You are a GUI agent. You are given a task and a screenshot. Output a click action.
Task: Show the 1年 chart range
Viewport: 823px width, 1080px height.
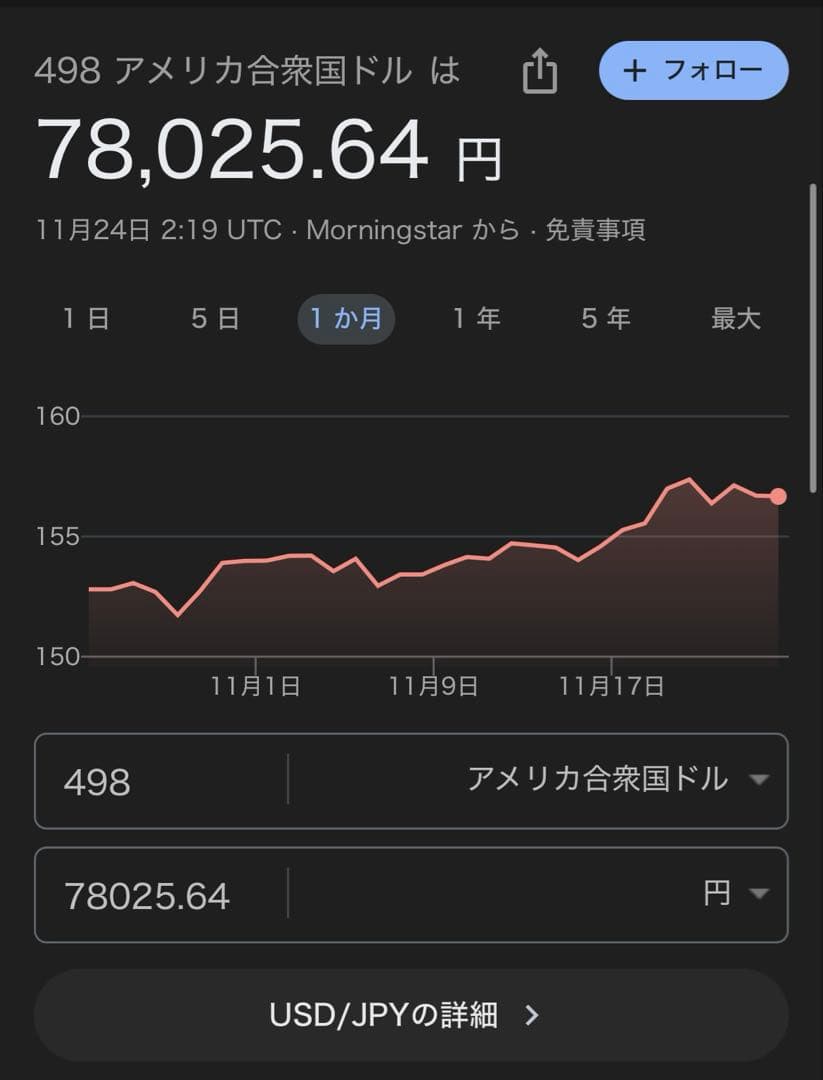click(x=476, y=319)
